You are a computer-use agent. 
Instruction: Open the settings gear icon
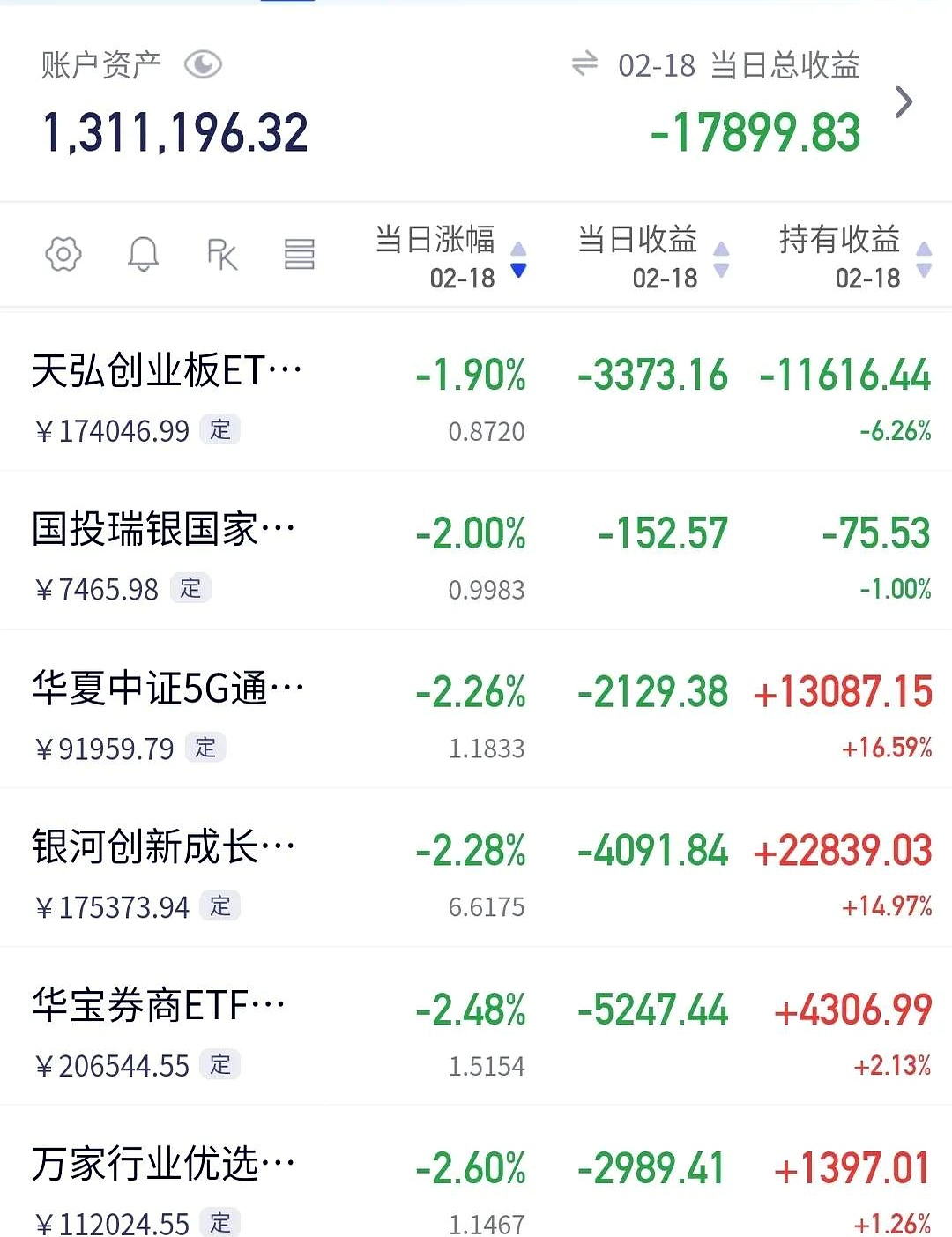click(61, 255)
